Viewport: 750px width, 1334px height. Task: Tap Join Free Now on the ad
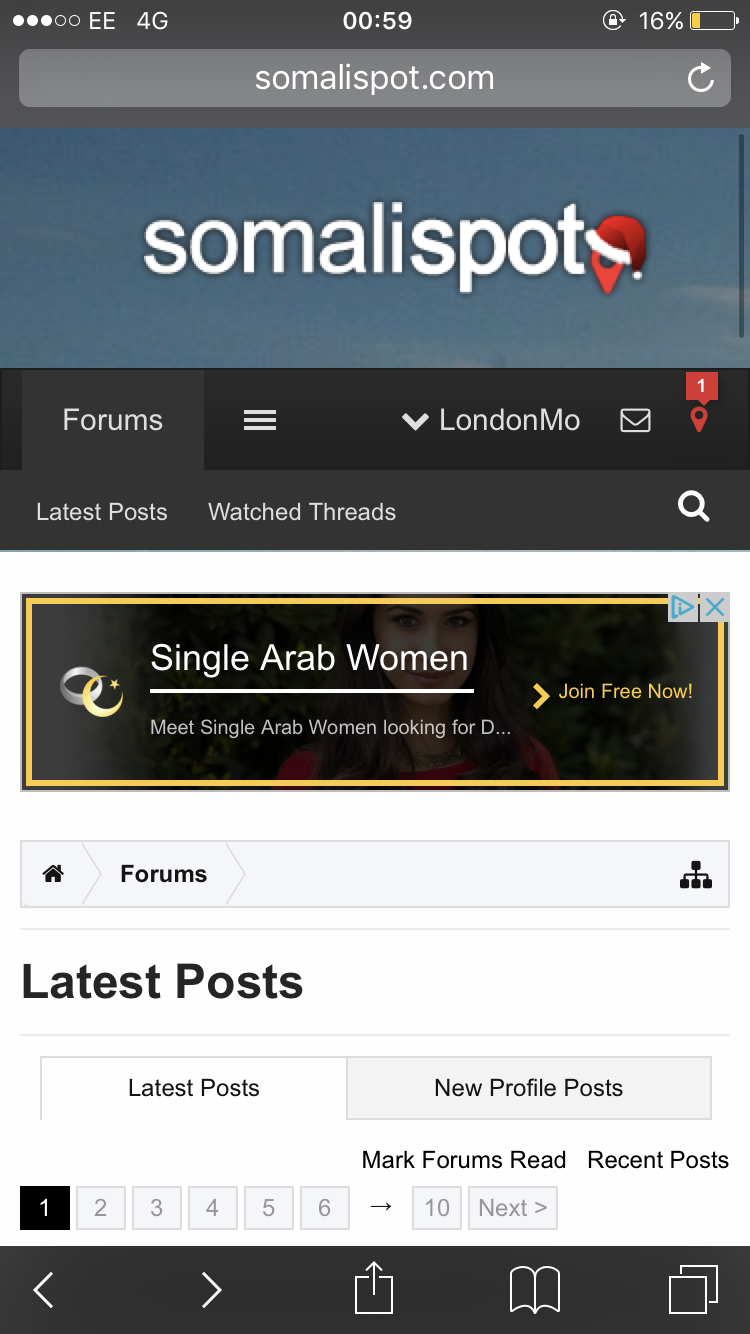613,692
